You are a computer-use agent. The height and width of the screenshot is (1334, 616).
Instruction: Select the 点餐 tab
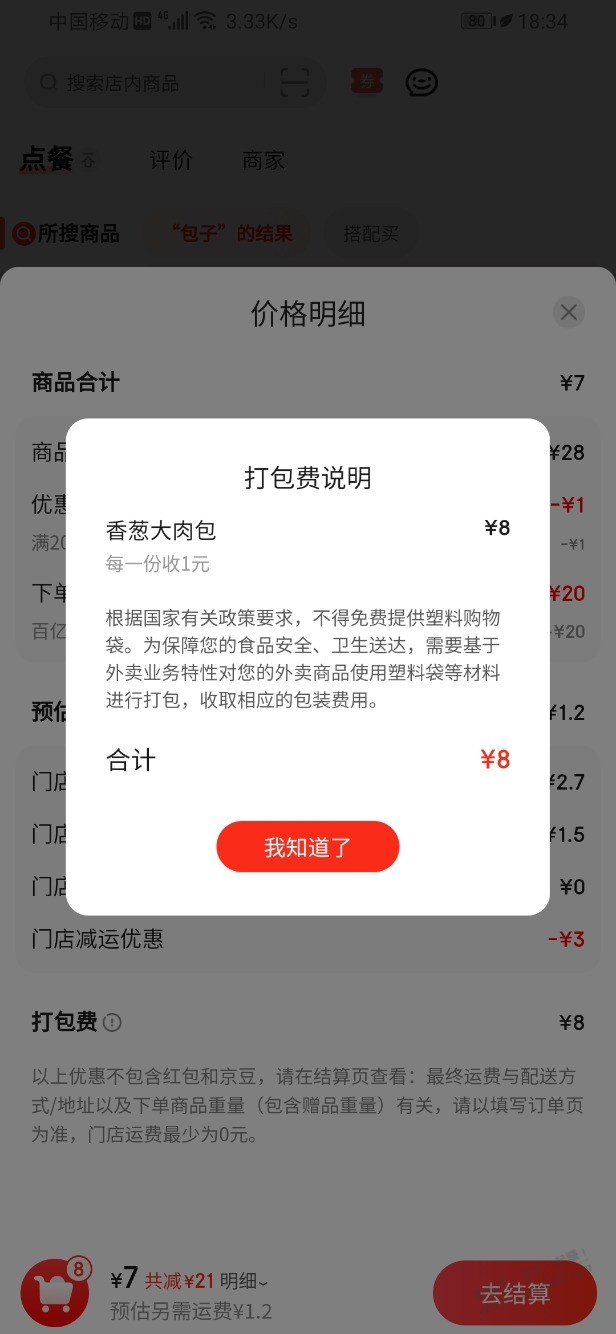(47, 160)
